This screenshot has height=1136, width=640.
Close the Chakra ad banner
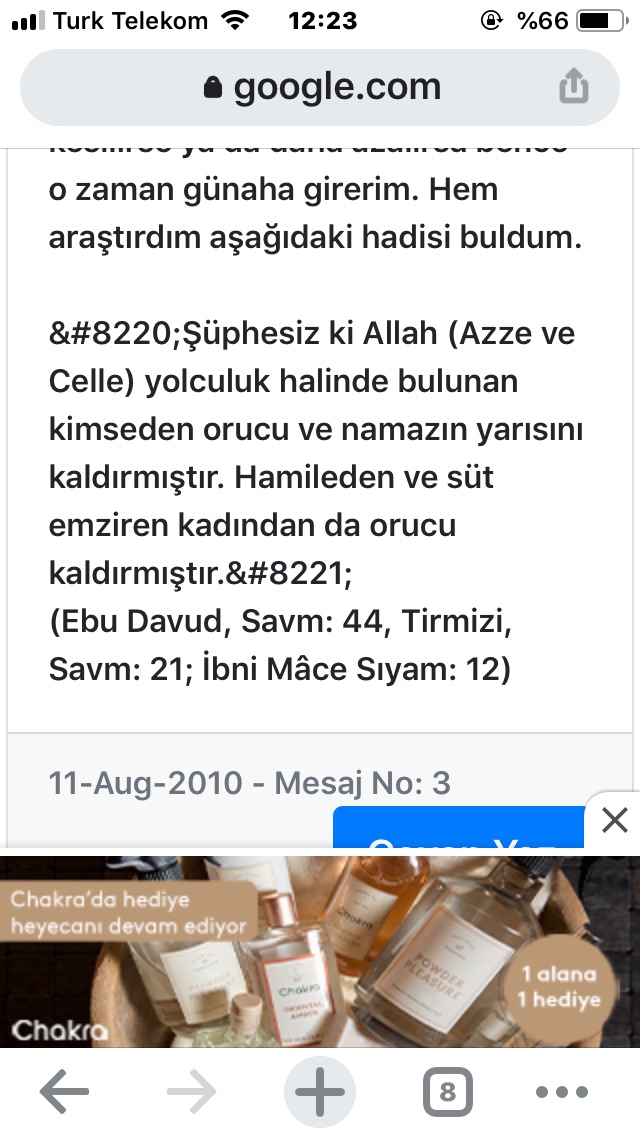click(614, 821)
